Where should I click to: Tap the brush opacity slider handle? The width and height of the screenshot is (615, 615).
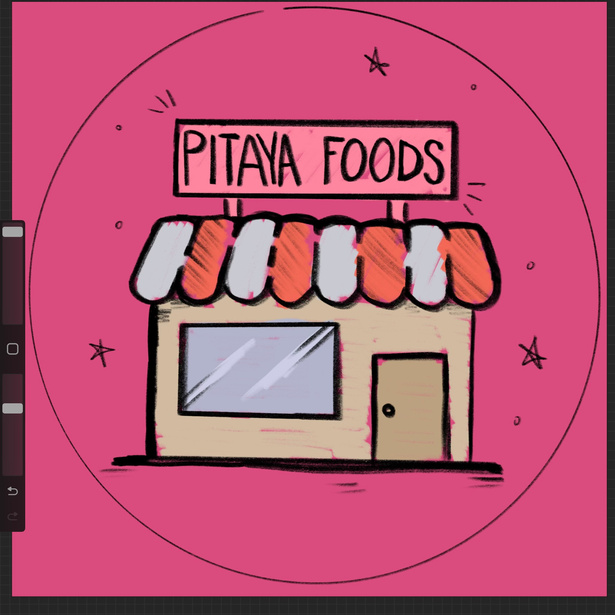(12, 408)
